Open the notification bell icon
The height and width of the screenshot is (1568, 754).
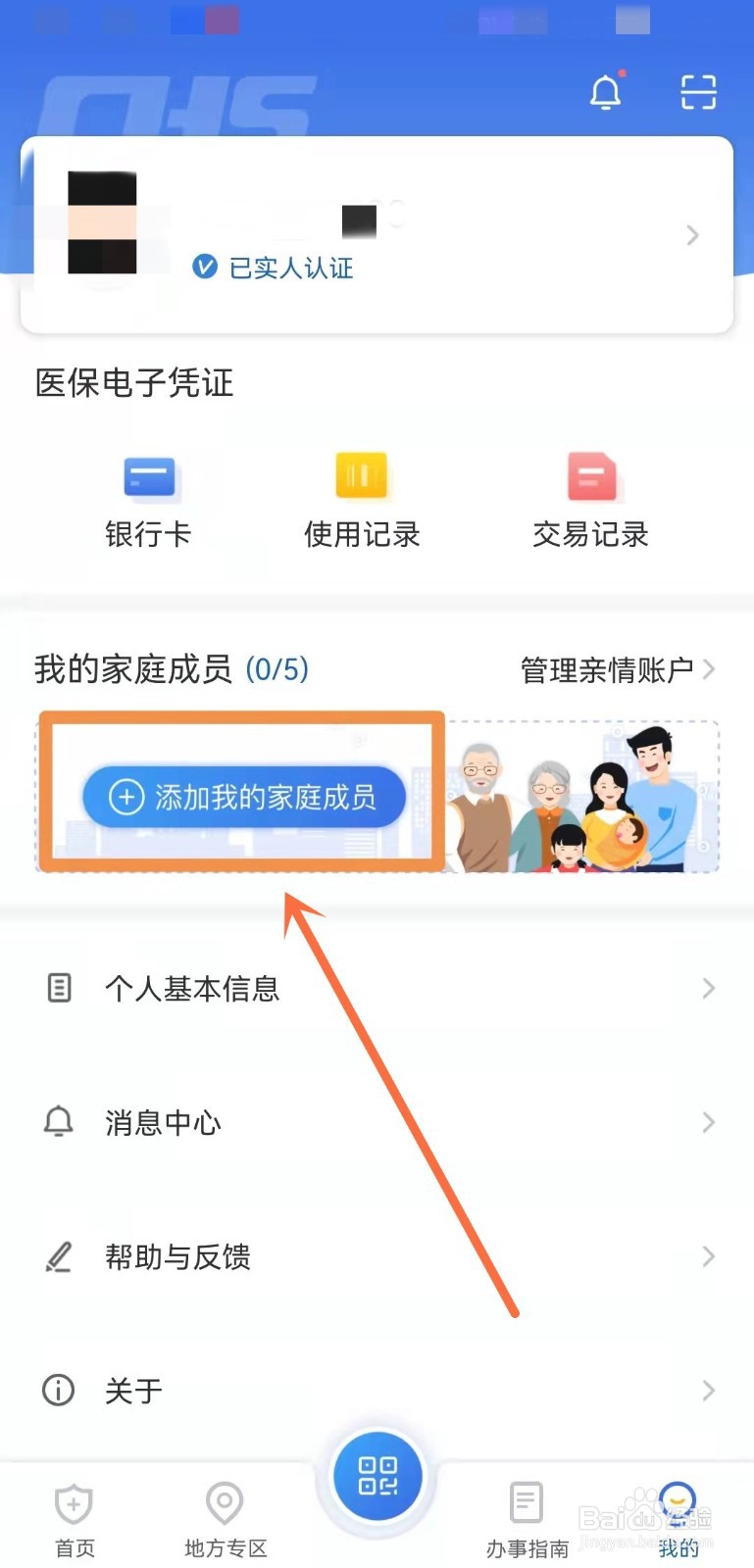pos(606,91)
